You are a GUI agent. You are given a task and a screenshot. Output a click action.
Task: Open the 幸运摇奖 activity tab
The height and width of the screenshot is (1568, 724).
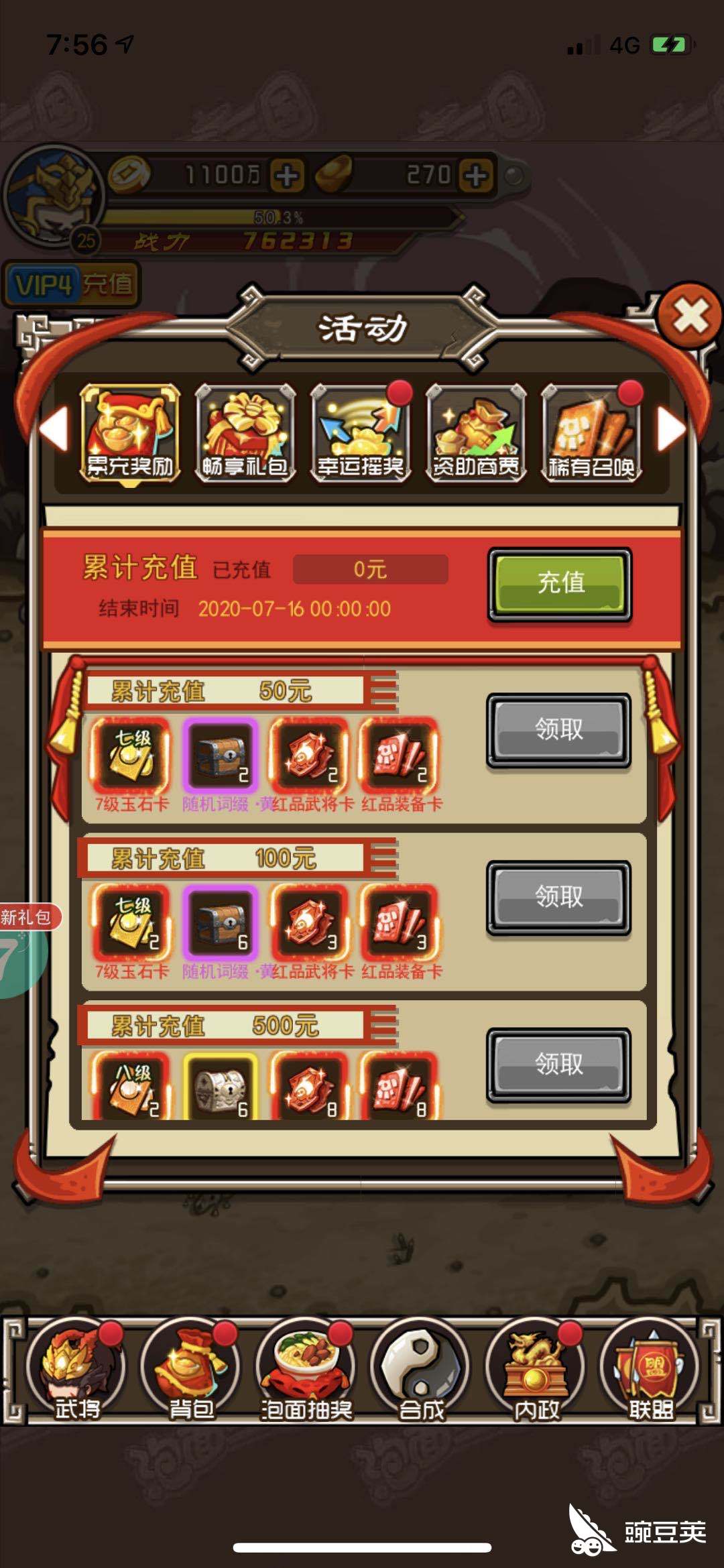[x=361, y=433]
